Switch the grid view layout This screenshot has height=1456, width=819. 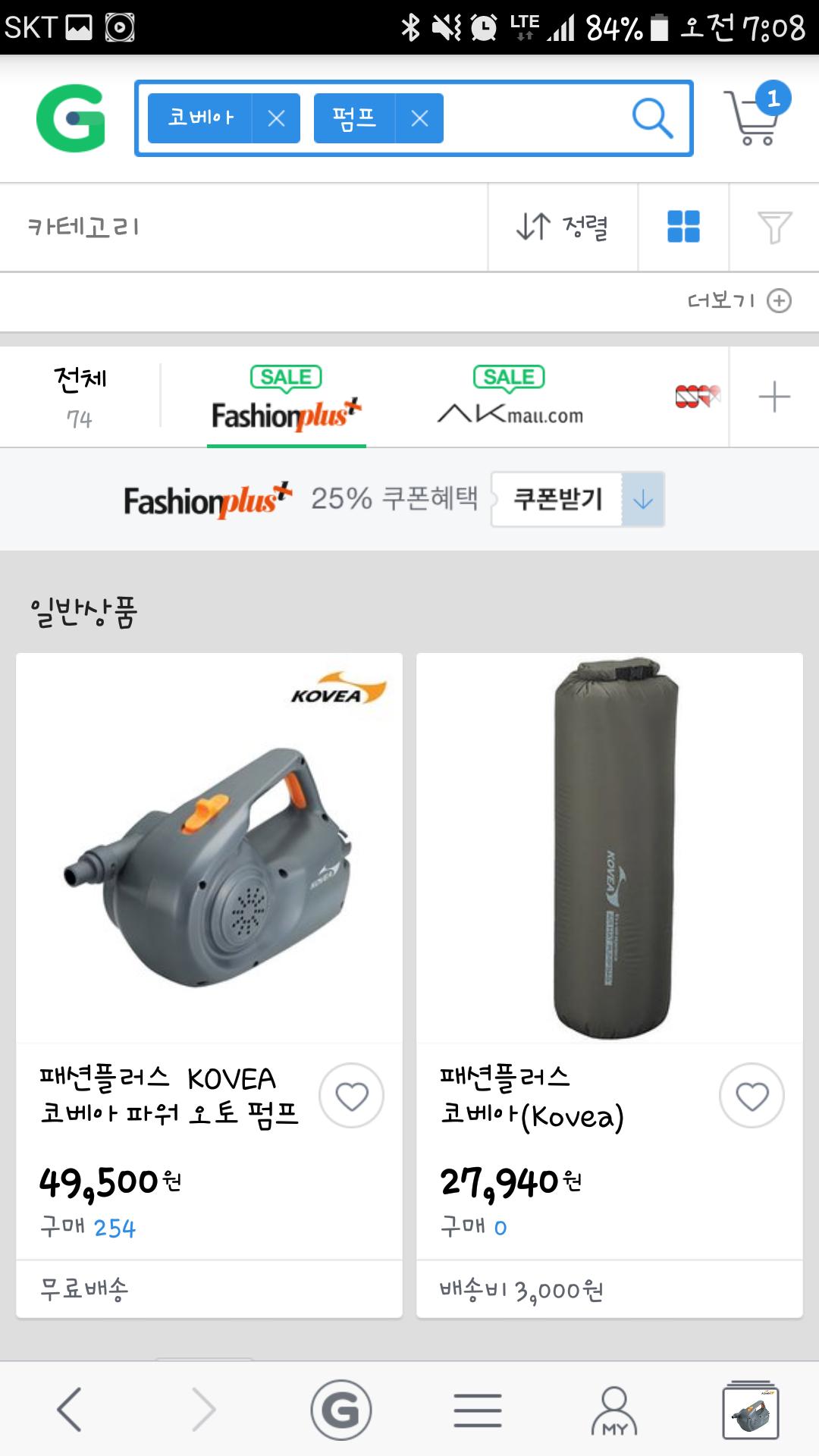click(683, 227)
